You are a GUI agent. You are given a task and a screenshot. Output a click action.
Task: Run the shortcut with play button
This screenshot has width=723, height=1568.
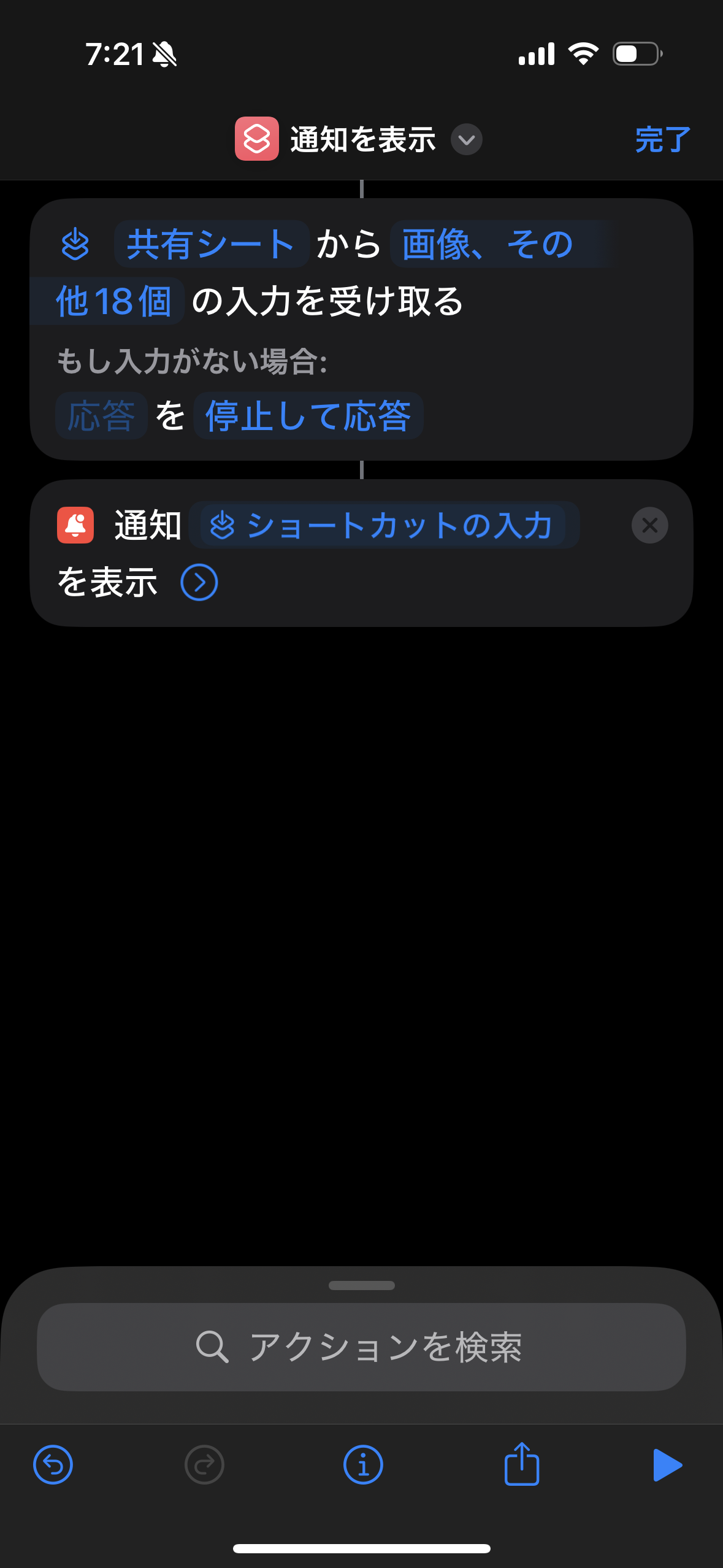point(667,1465)
